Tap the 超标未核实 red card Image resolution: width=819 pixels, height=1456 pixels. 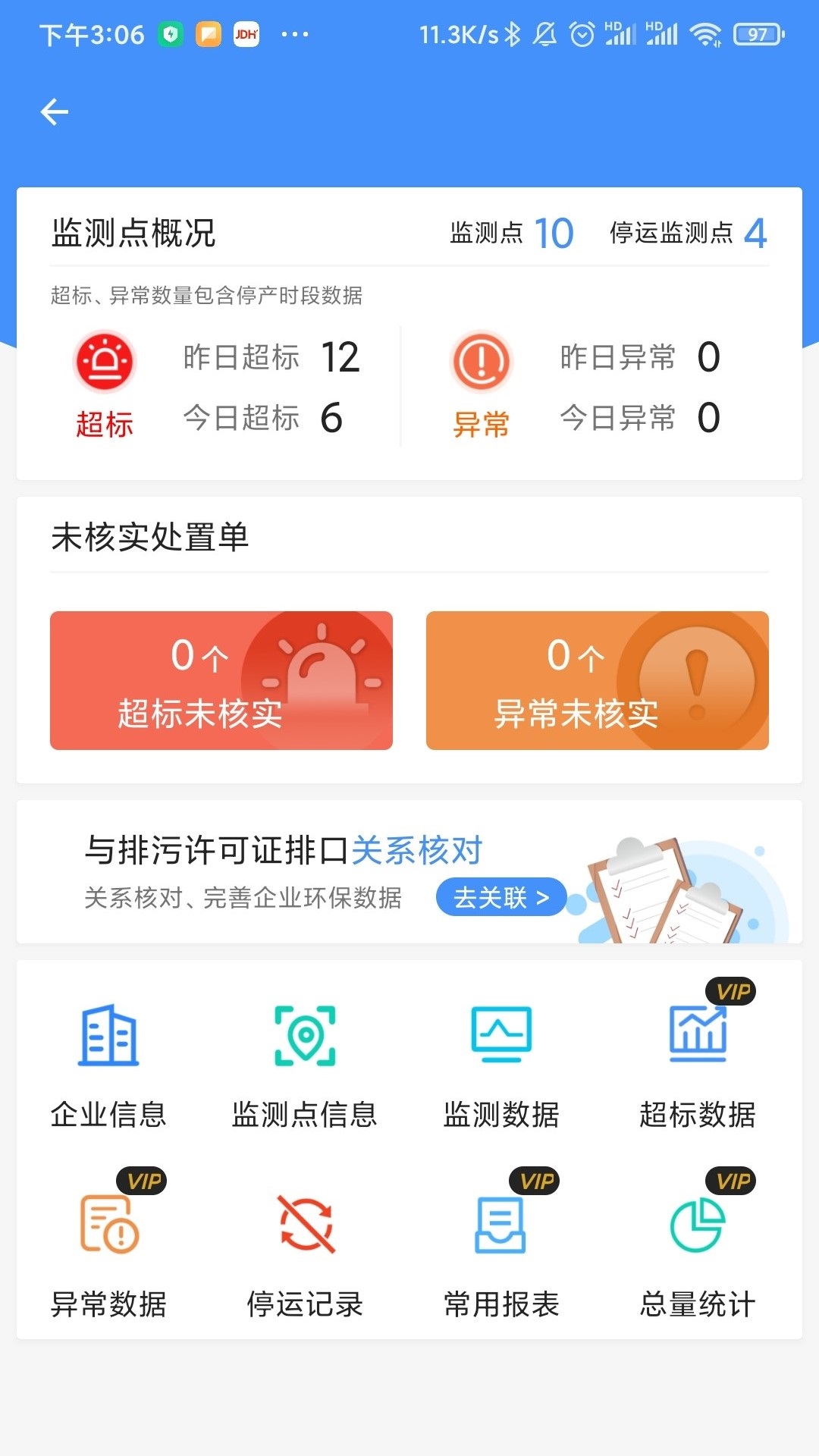click(x=221, y=680)
